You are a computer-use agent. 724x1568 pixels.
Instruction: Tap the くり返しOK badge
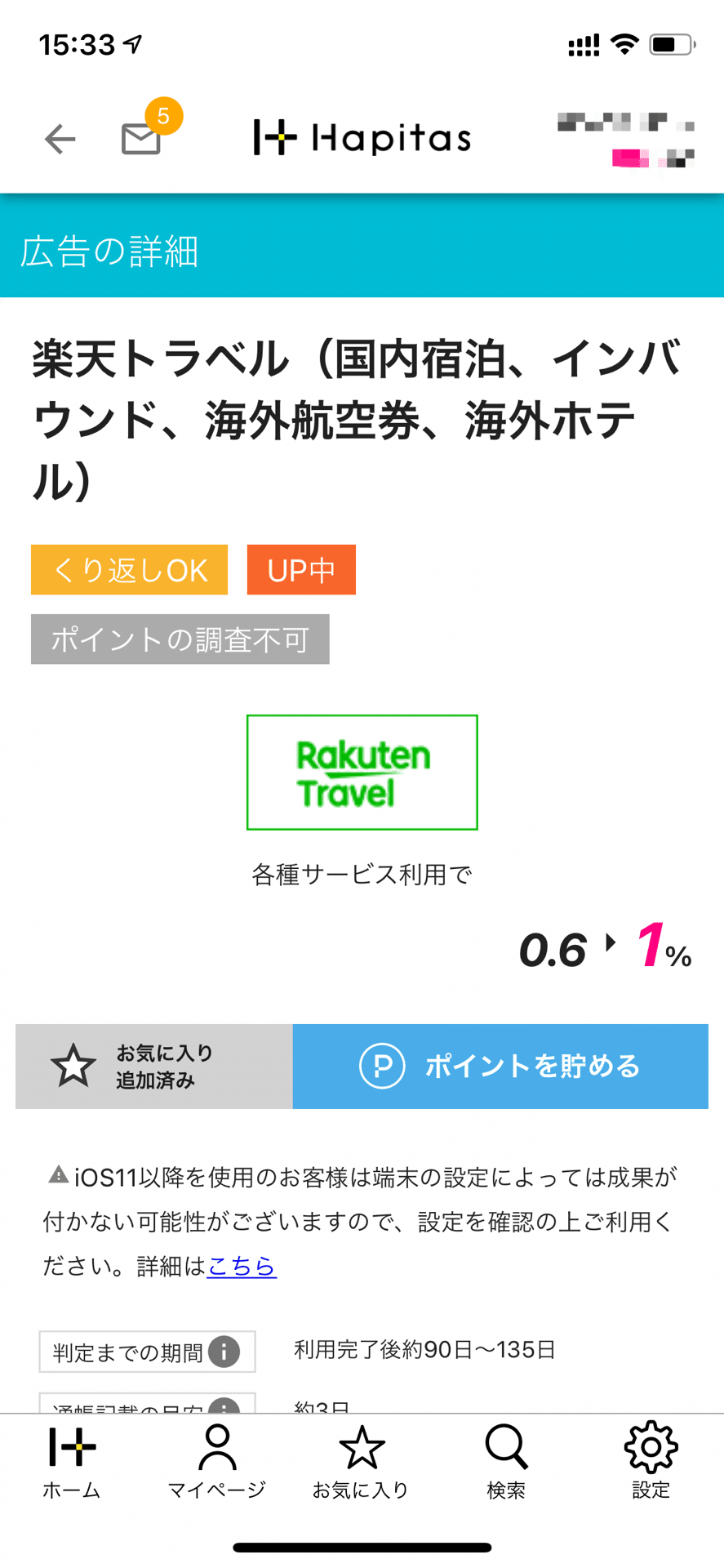pyautogui.click(x=128, y=569)
